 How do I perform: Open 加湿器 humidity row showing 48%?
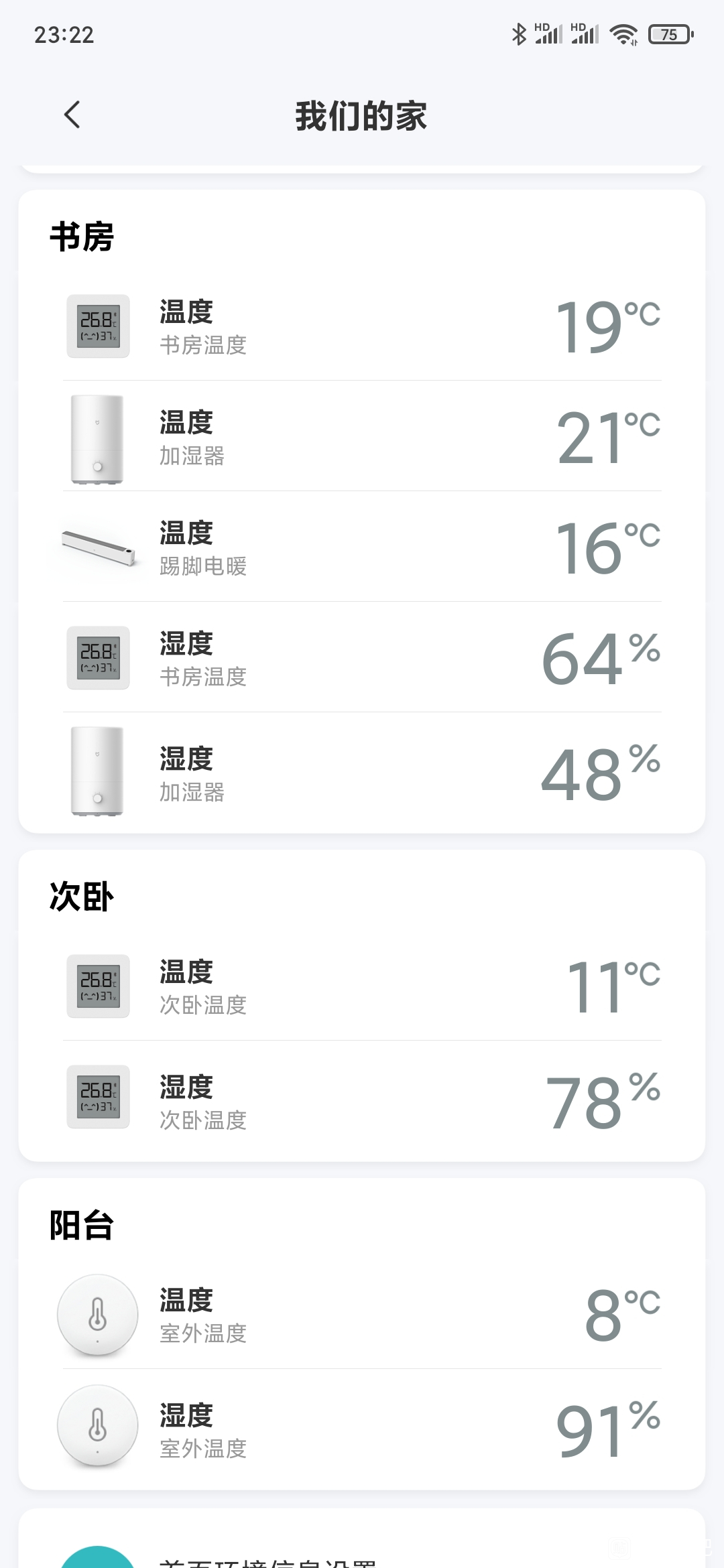coord(362,772)
